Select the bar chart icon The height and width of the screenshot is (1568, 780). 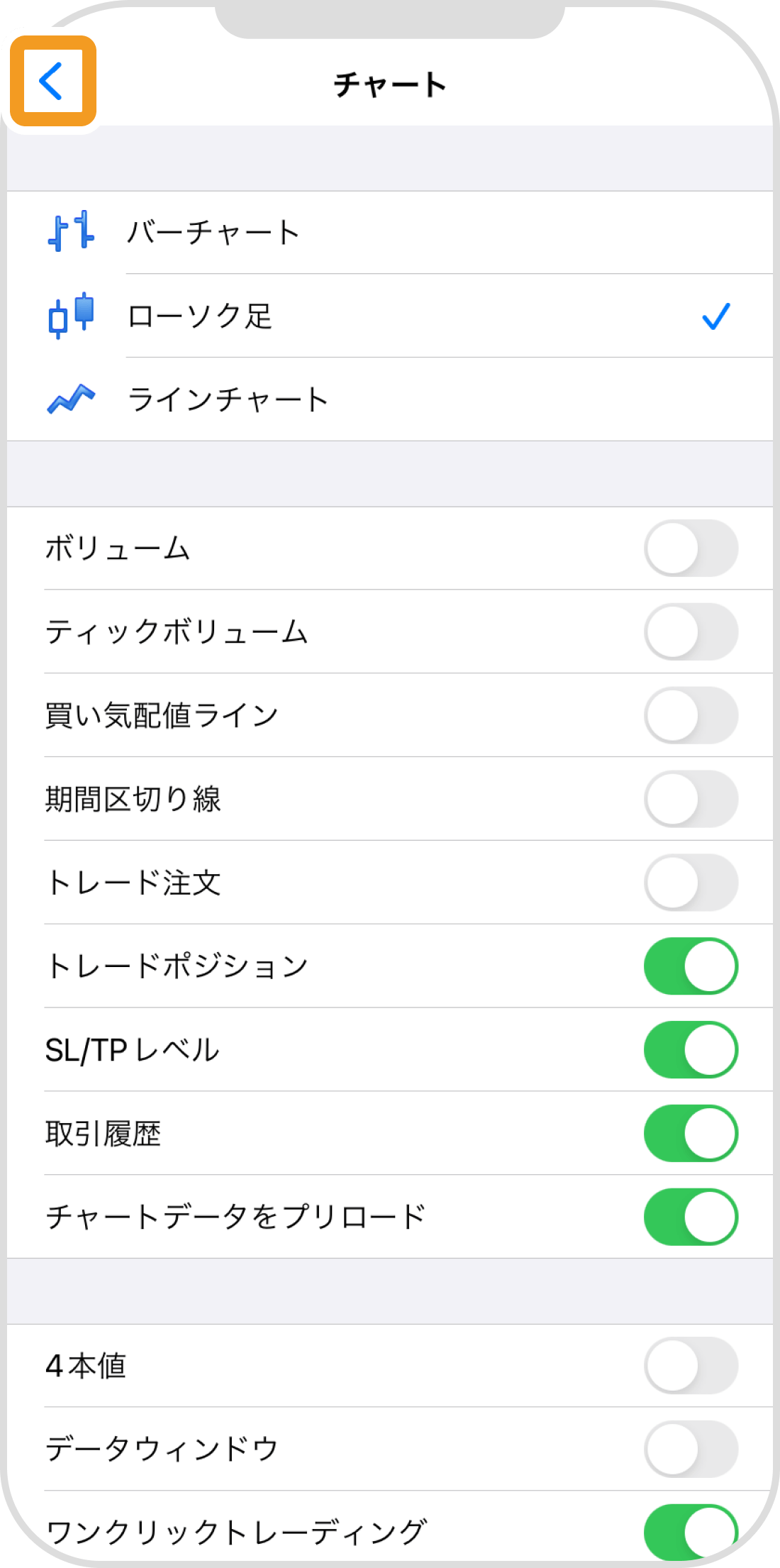71,231
